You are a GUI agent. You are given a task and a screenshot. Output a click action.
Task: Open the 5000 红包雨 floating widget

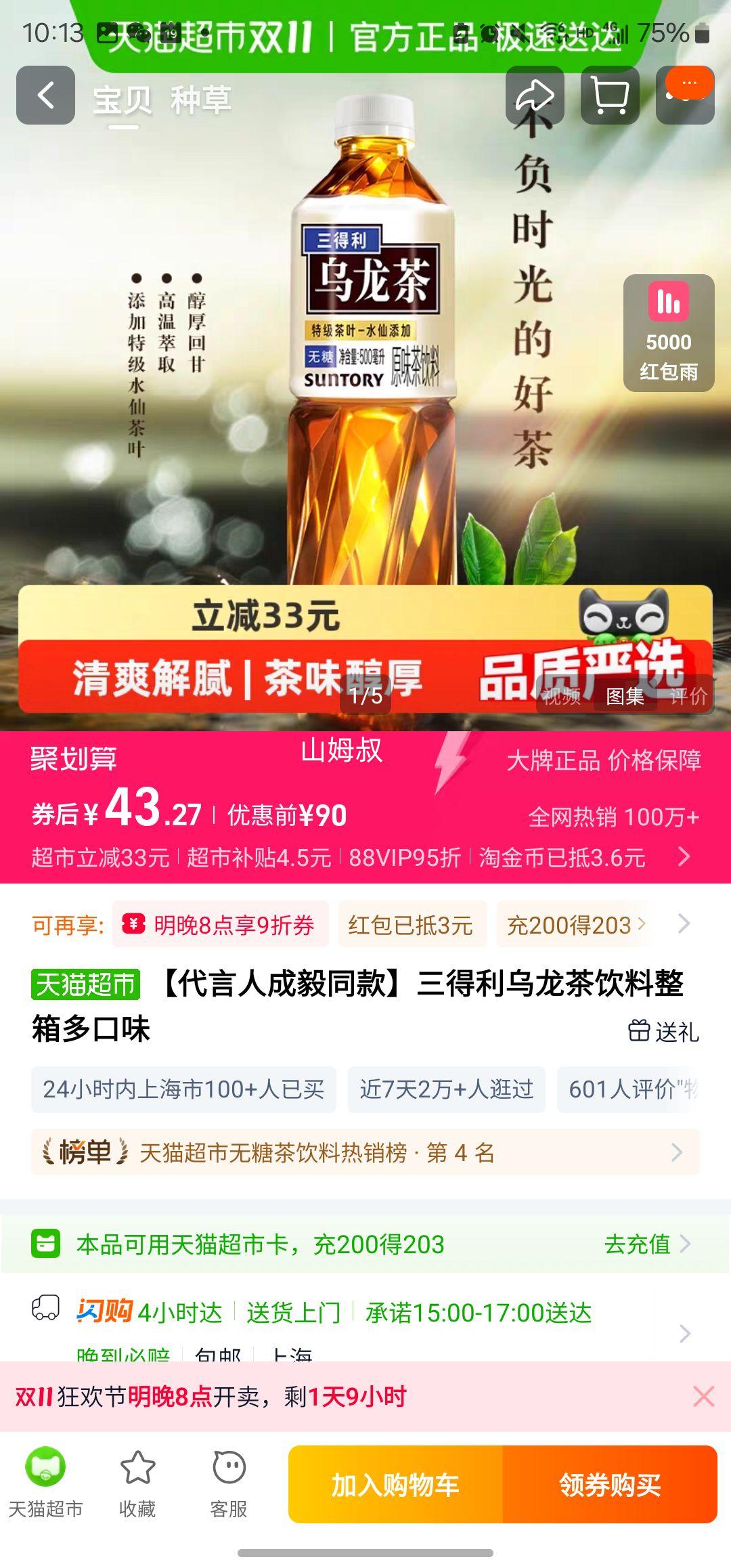click(668, 333)
